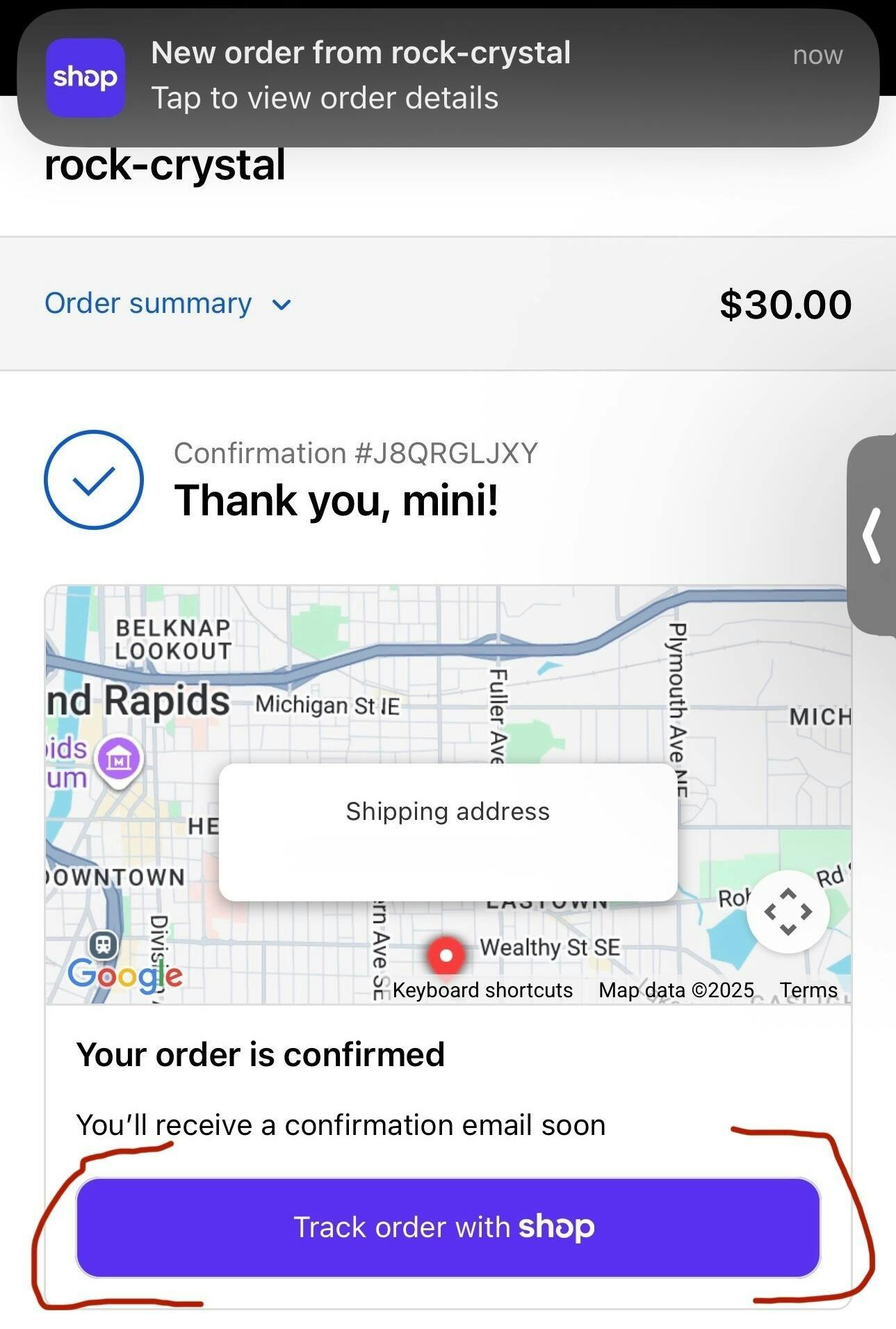Open the side panel arrow handle
The height and width of the screenshot is (1329, 896).
(x=872, y=535)
